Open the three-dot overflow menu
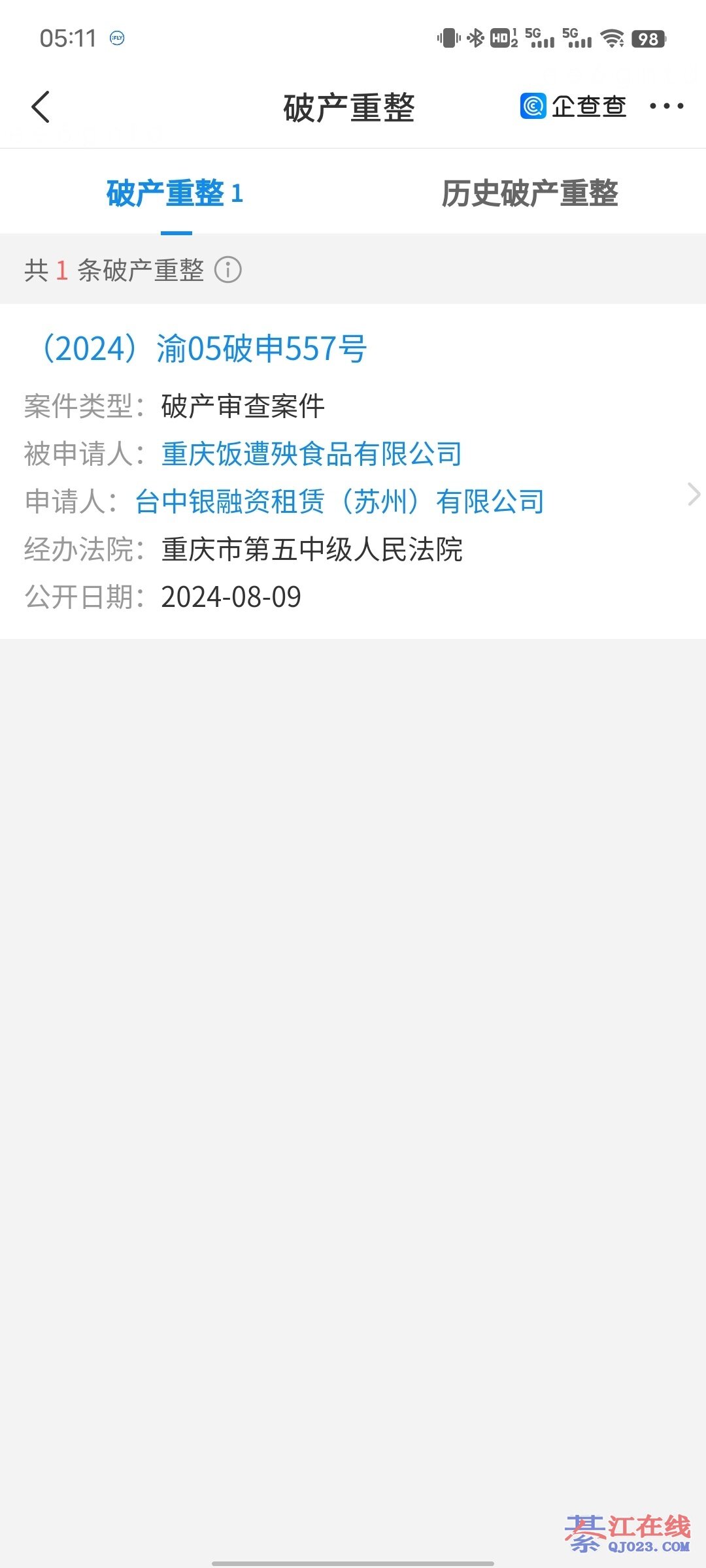This screenshot has width=706, height=1568. 666,106
